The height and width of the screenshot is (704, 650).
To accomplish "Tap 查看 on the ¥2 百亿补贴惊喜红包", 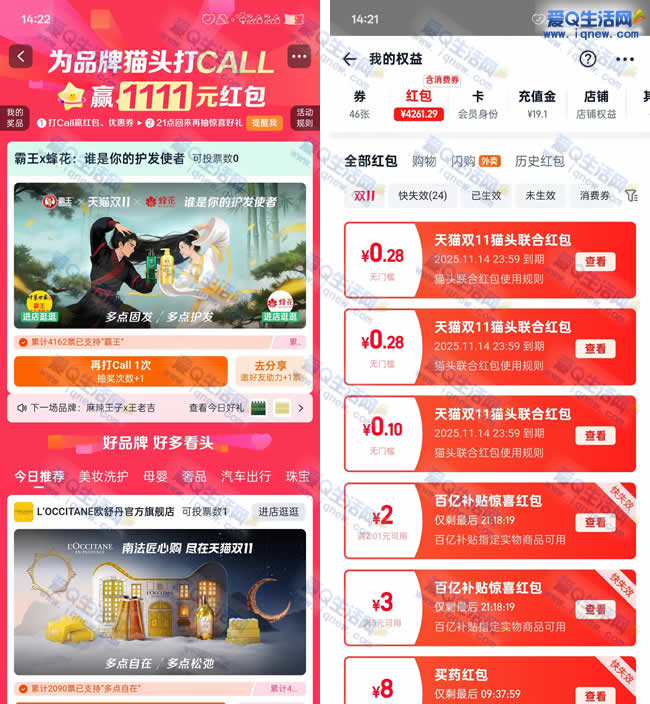I will (x=595, y=522).
